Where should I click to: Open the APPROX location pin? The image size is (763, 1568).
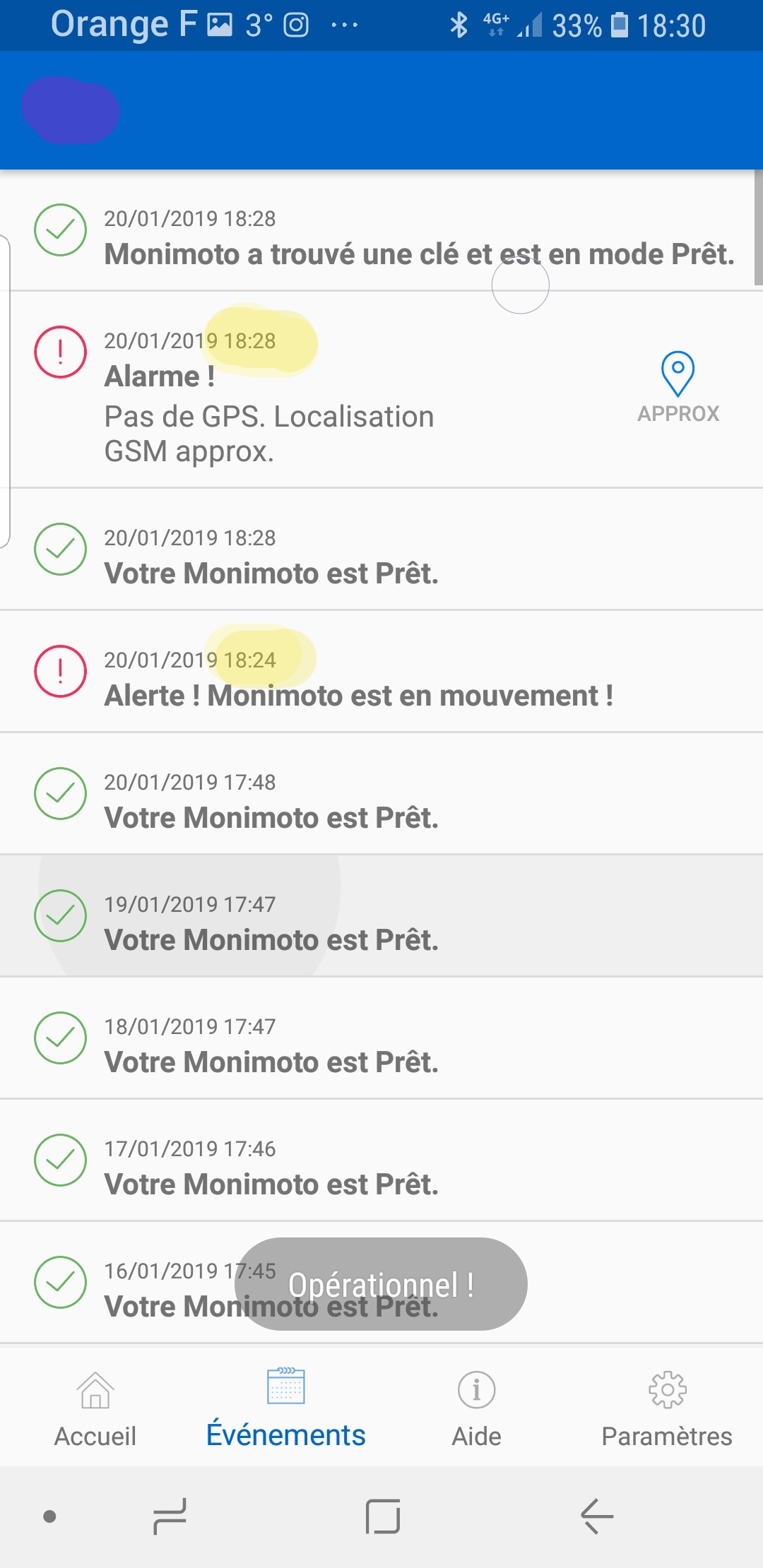[x=678, y=387]
